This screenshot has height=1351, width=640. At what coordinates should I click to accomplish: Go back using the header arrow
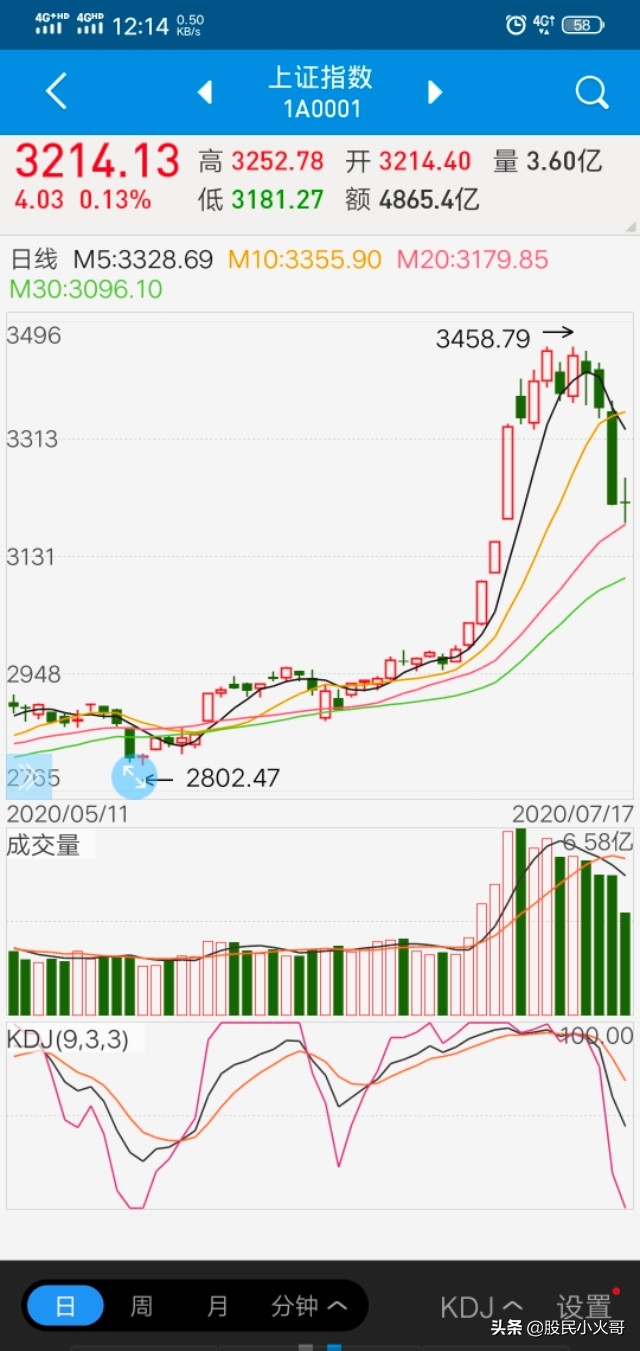[56, 92]
